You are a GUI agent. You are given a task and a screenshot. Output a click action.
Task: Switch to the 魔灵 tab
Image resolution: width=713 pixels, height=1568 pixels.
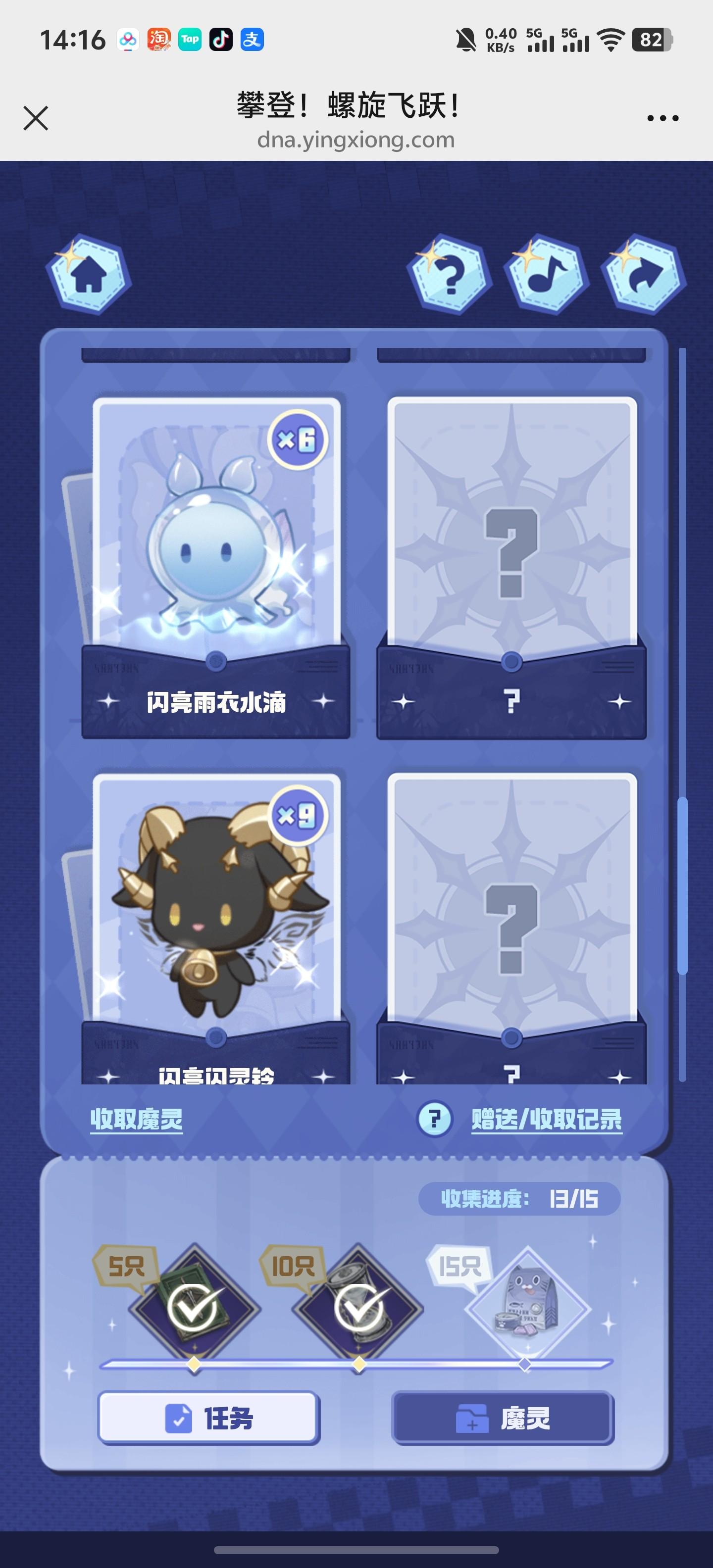pyautogui.click(x=503, y=1418)
